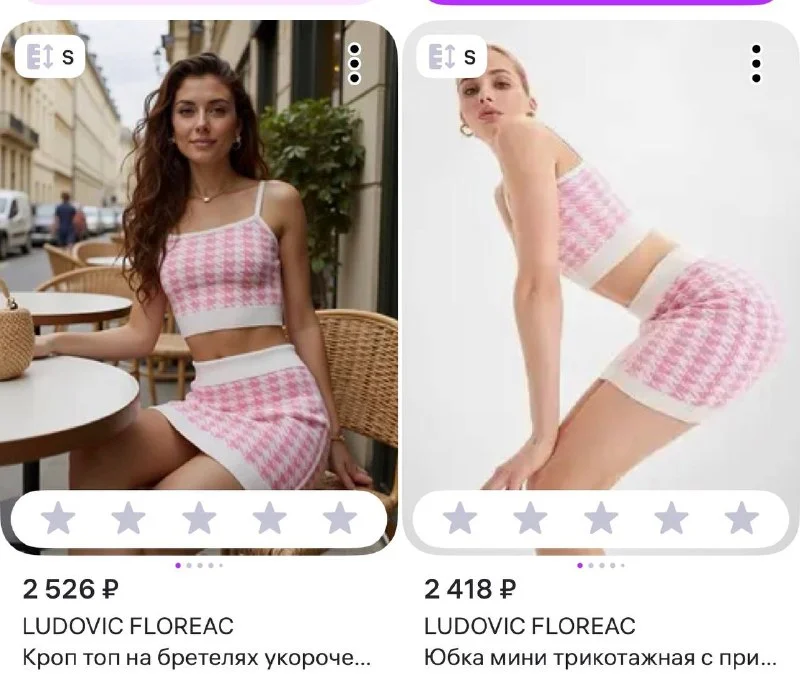Open overflow menu on the mini skirt card
Viewport: 800px width, 679px height.
pyautogui.click(x=756, y=63)
